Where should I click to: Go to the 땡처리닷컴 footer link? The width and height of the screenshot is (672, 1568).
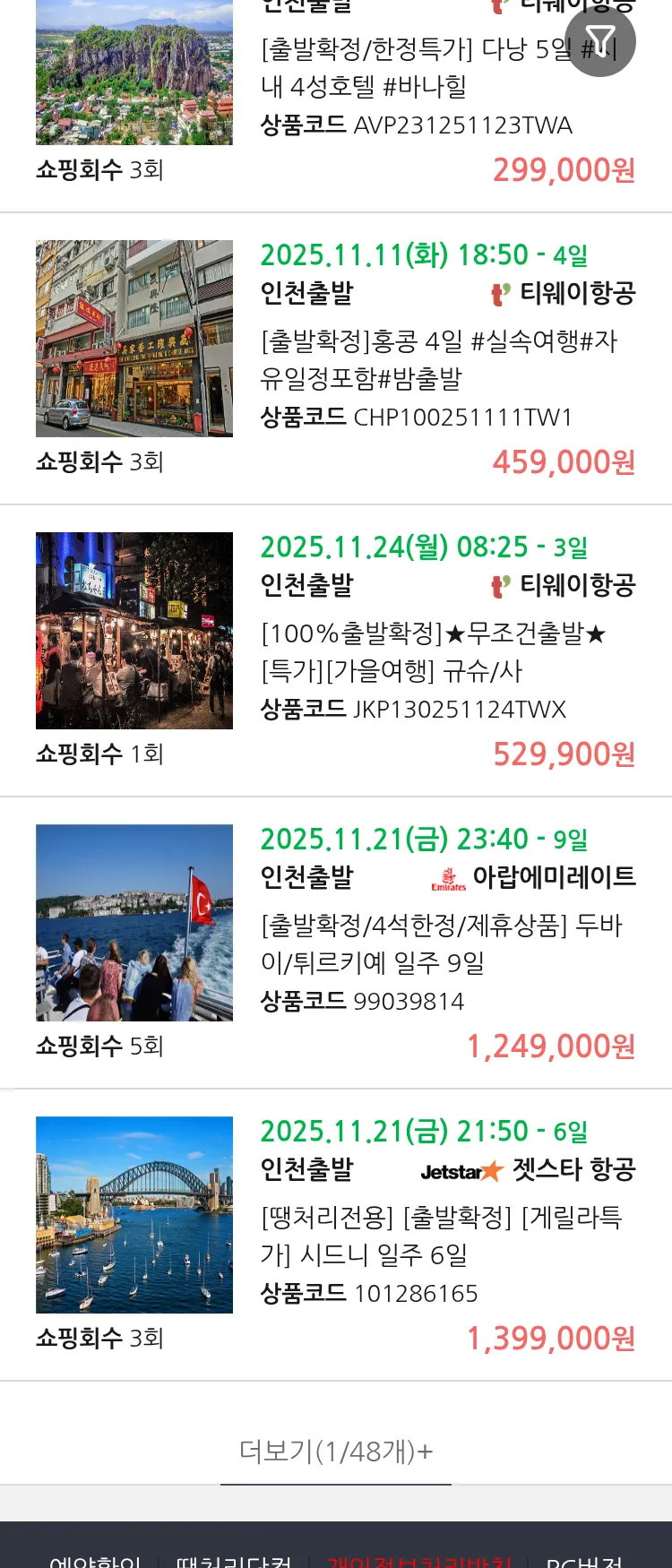[234, 1560]
